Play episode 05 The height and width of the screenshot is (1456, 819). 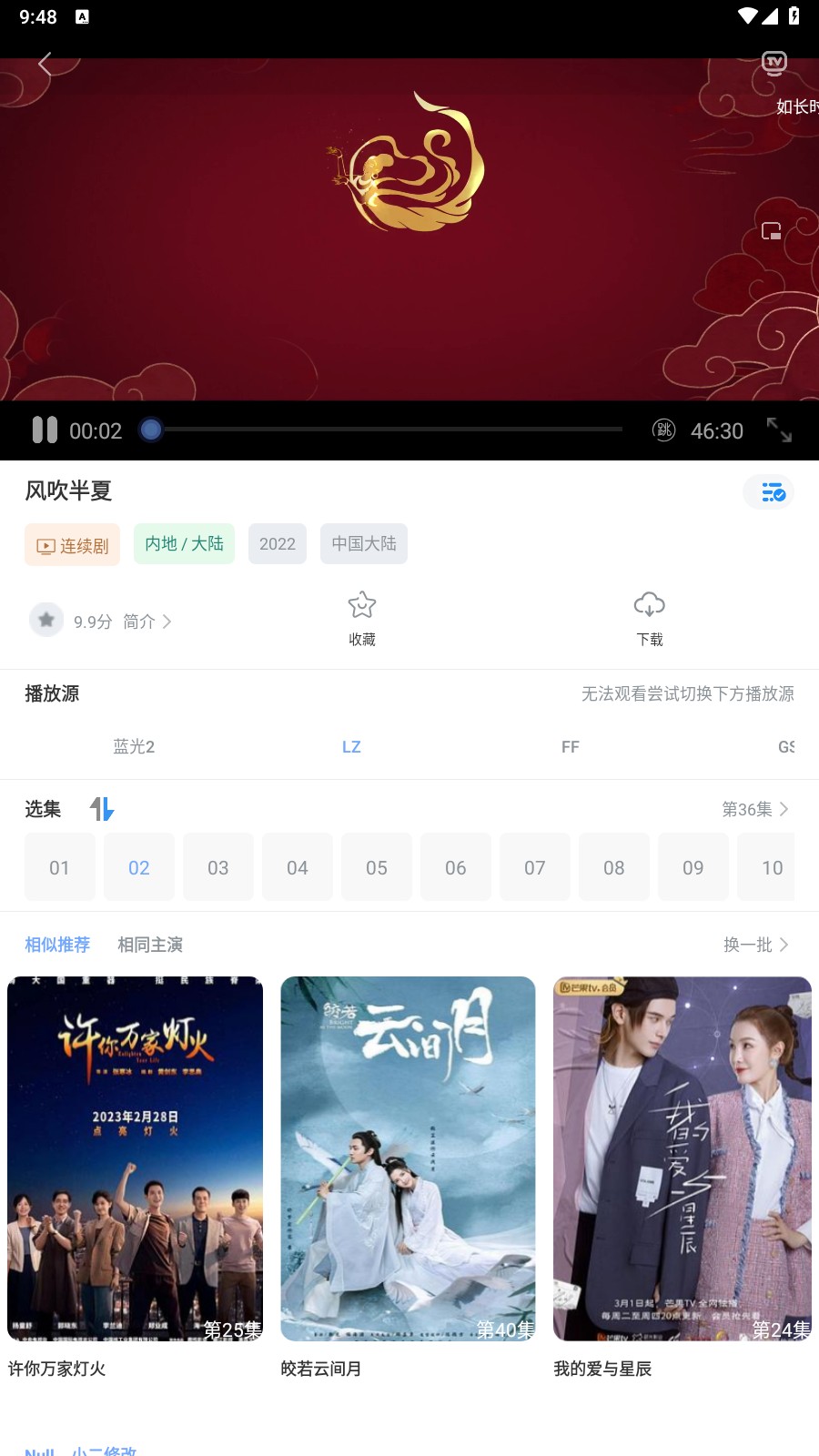[377, 868]
